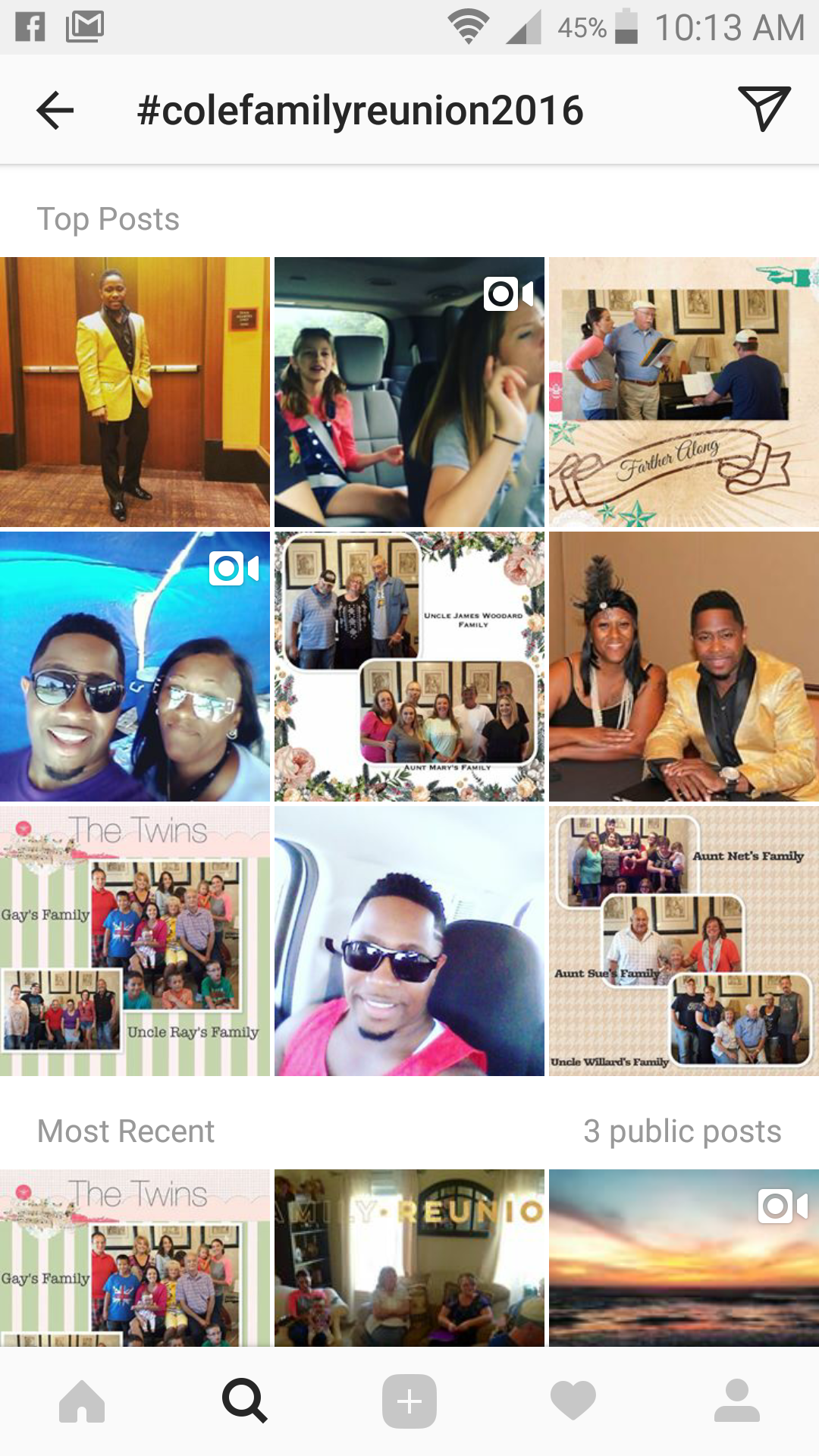Viewport: 819px width, 1456px height.
Task: Switch to the search tab
Action: [245, 1401]
